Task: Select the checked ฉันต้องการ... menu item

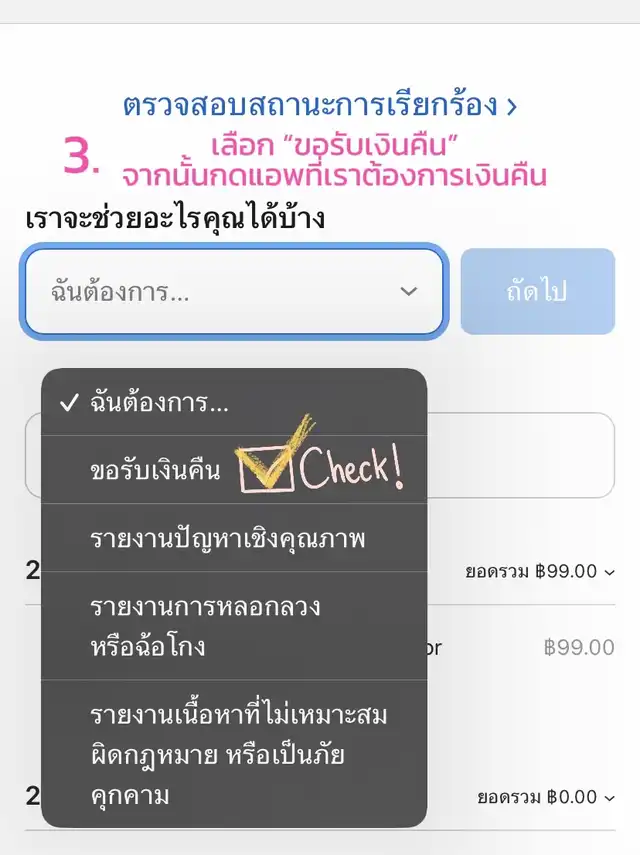Action: (x=234, y=402)
